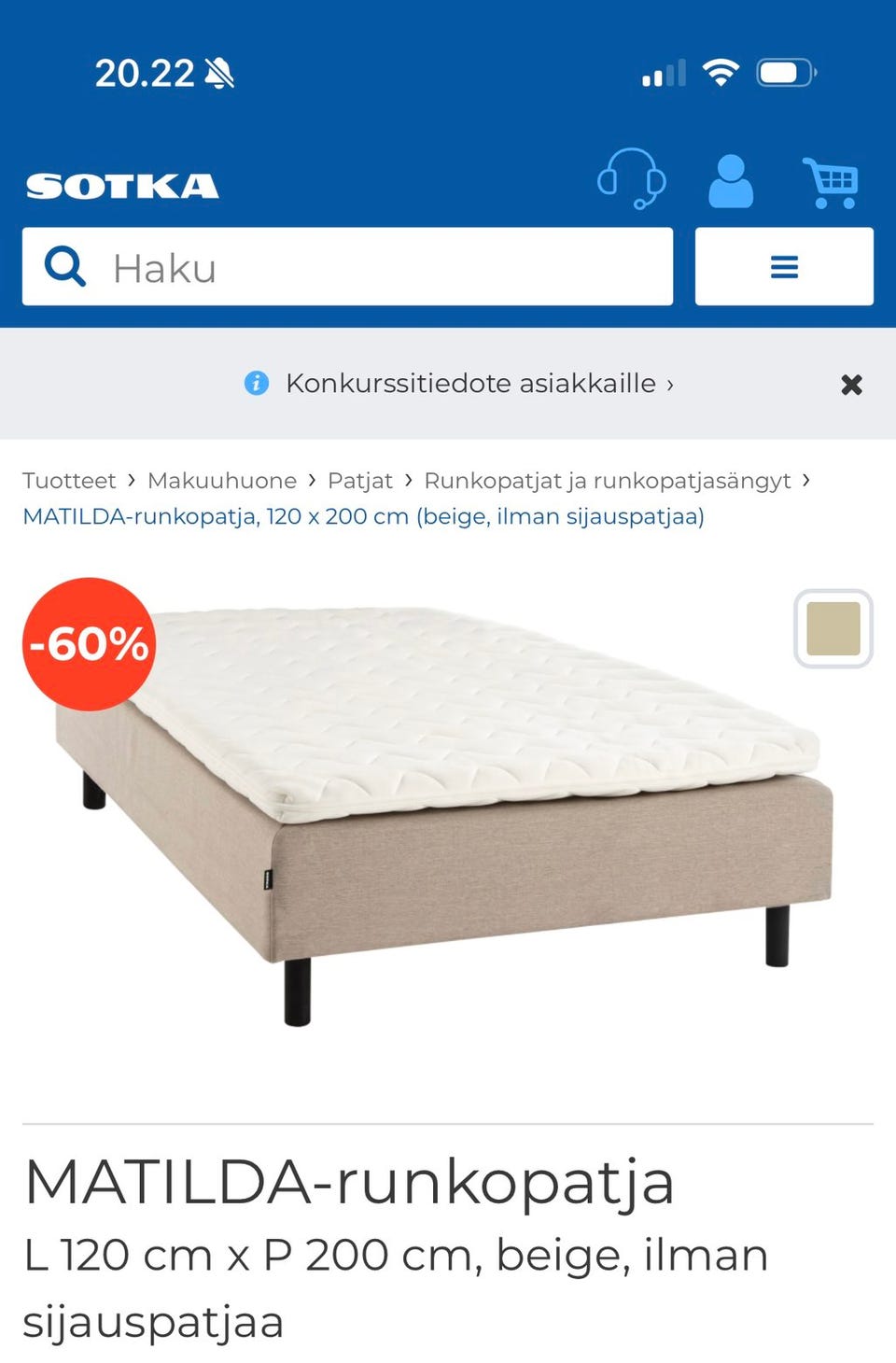Open the shopping cart

click(833, 180)
